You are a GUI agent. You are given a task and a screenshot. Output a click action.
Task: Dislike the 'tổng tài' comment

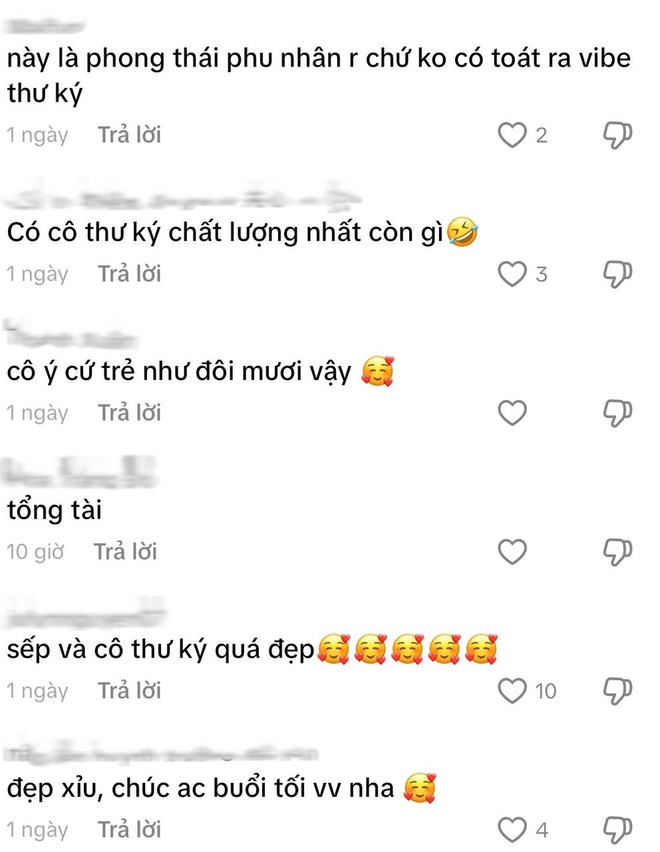619,552
